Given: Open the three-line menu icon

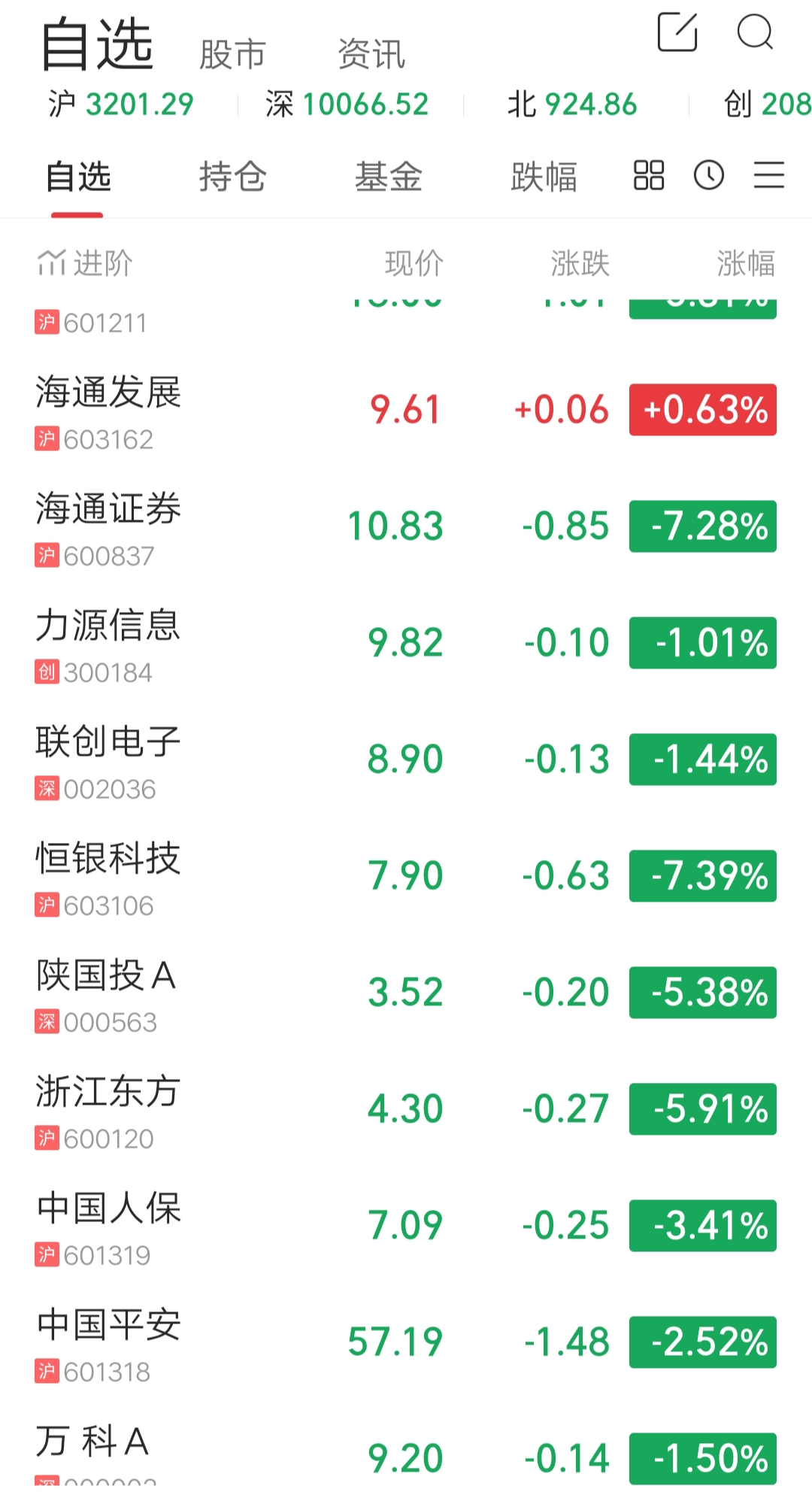Looking at the screenshot, I should click(x=769, y=175).
